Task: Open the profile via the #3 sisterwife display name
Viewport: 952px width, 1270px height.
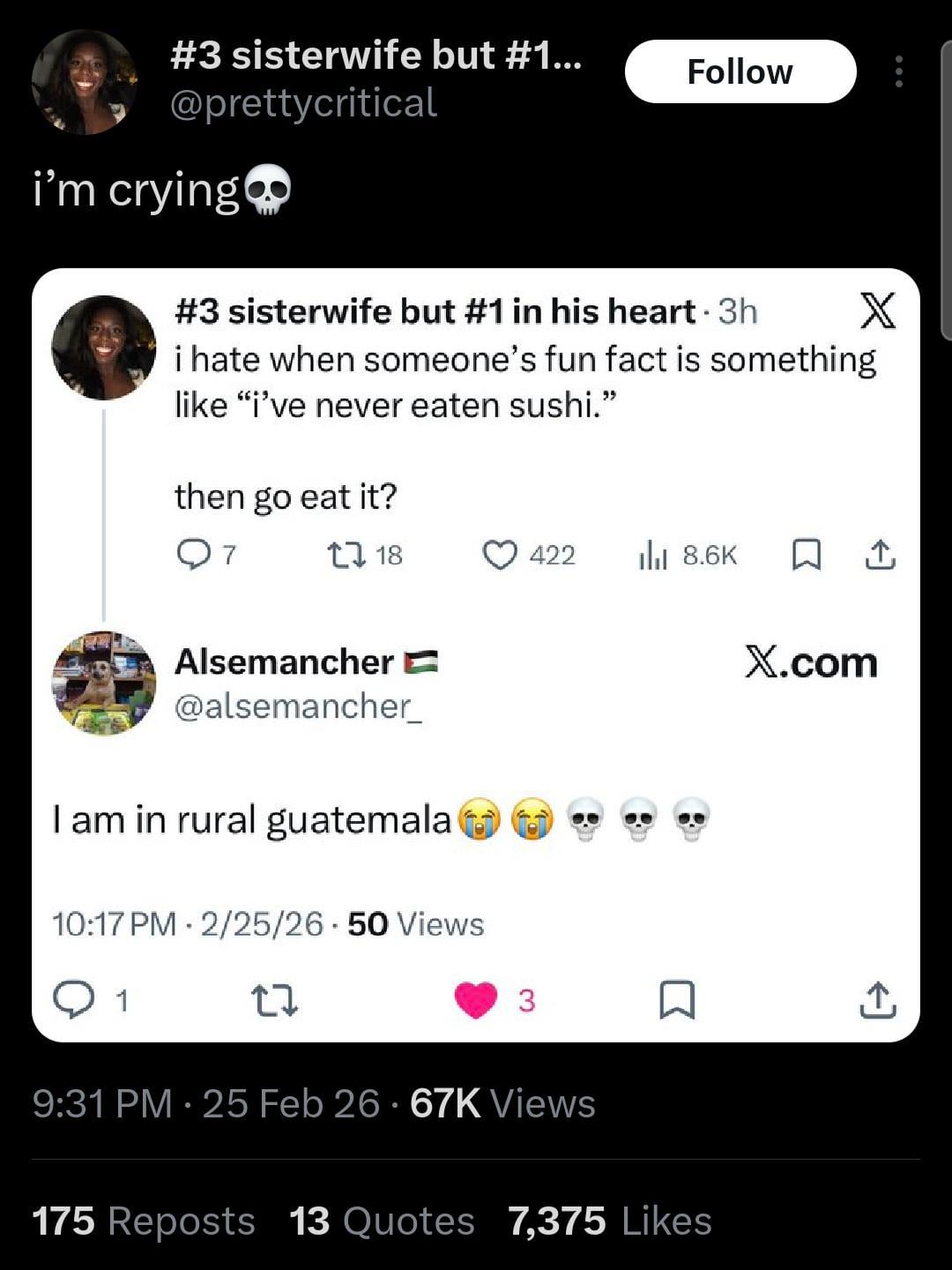Action: click(x=376, y=55)
